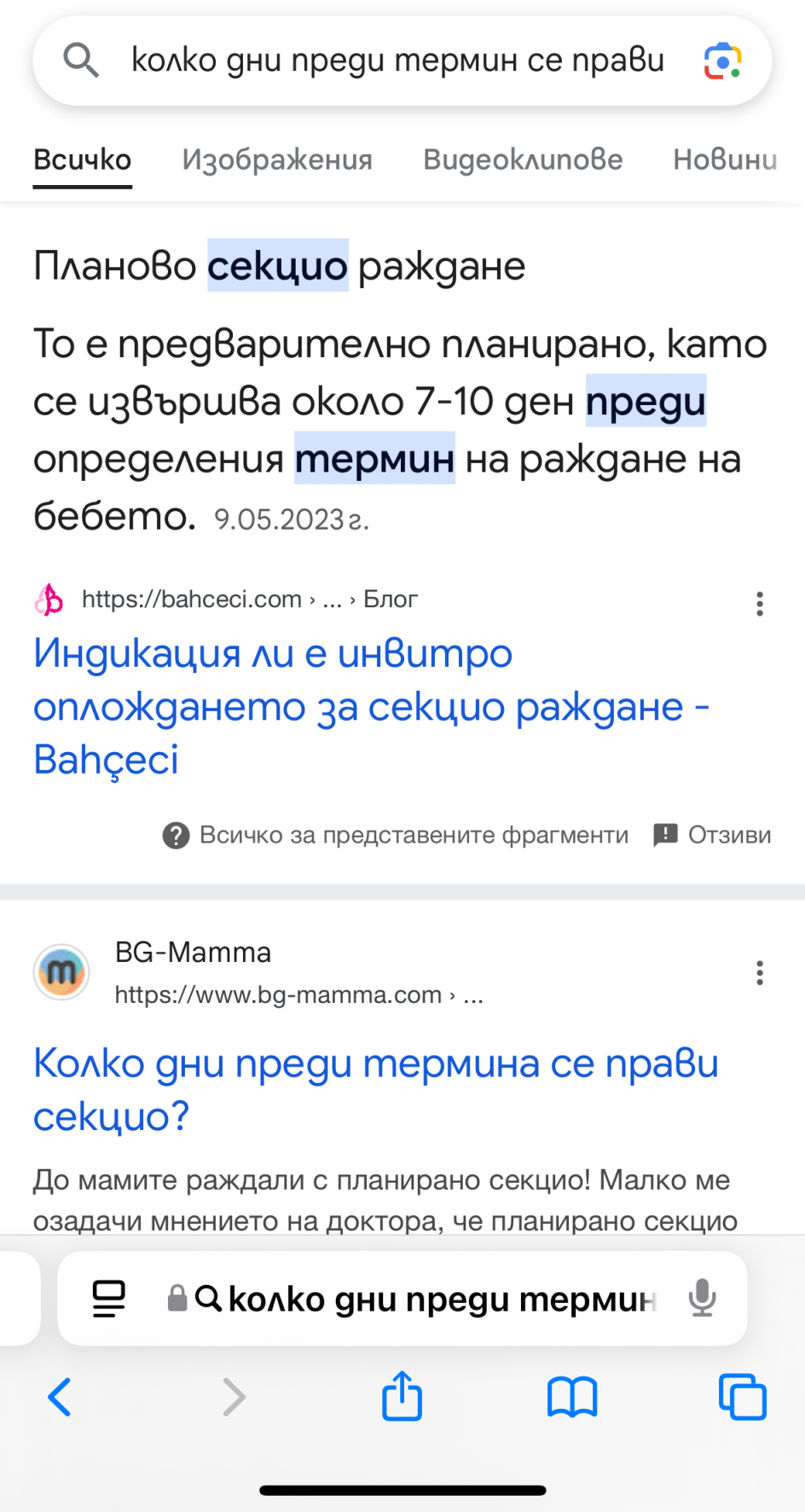
Task: Tap the Google search query field
Action: [397, 61]
